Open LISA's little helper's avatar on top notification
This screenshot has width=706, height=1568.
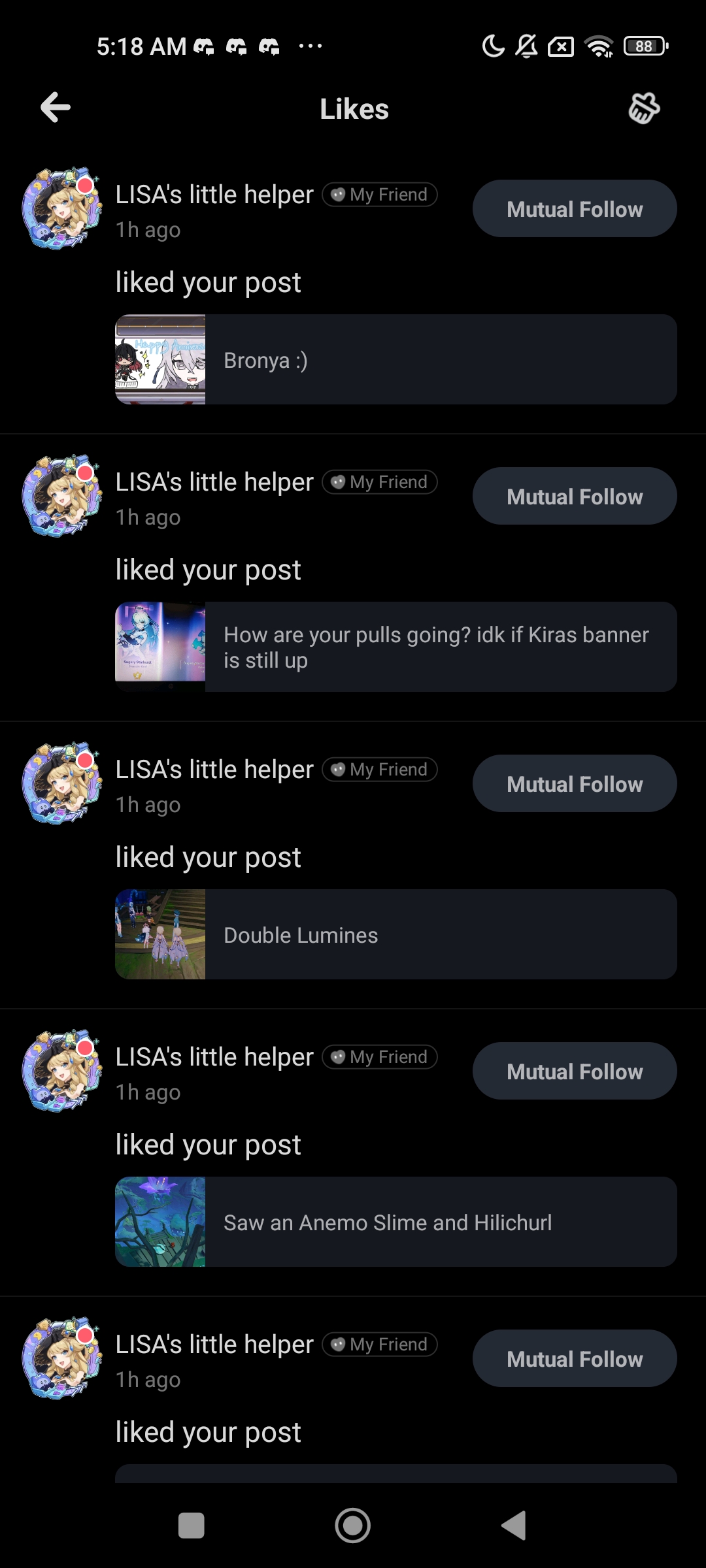pos(62,208)
